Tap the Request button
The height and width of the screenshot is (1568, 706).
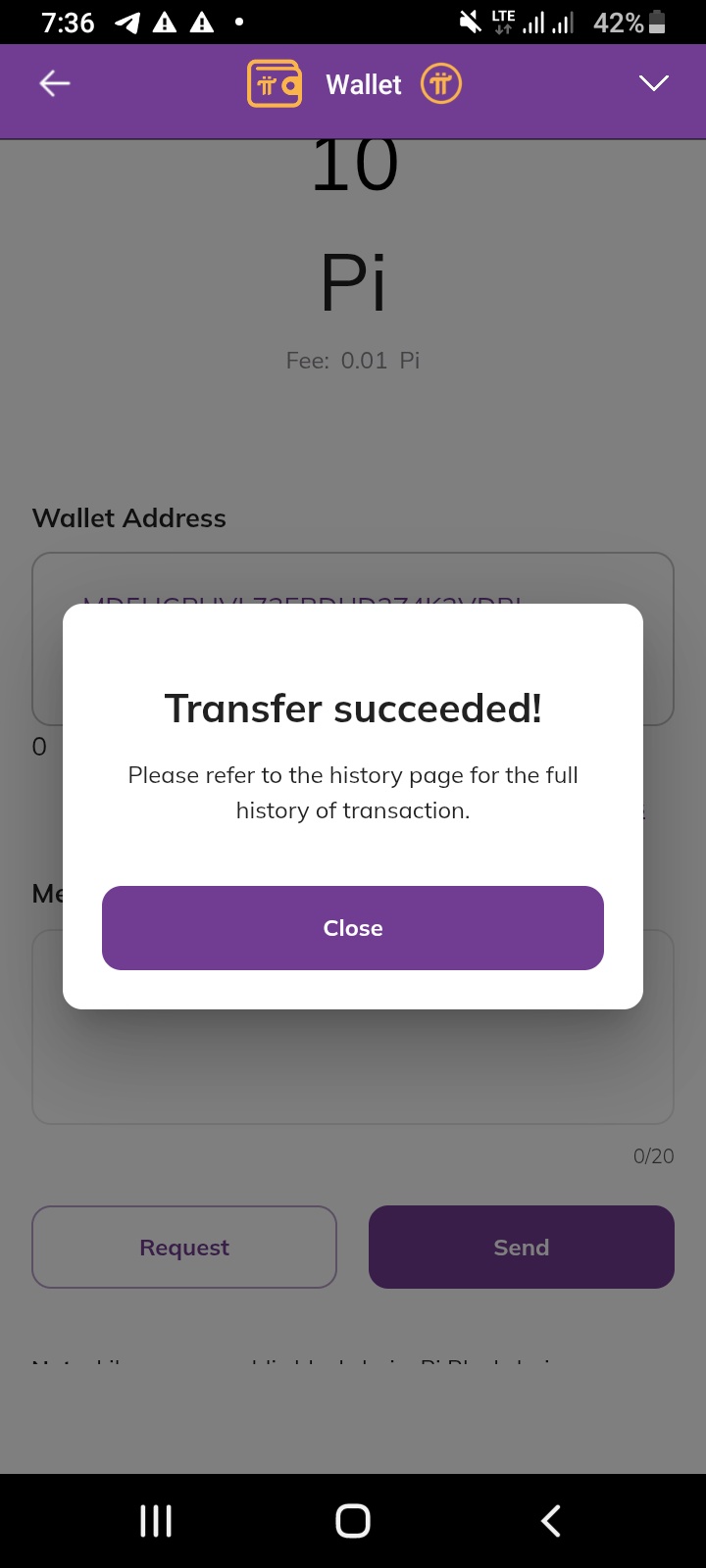pos(184,1247)
